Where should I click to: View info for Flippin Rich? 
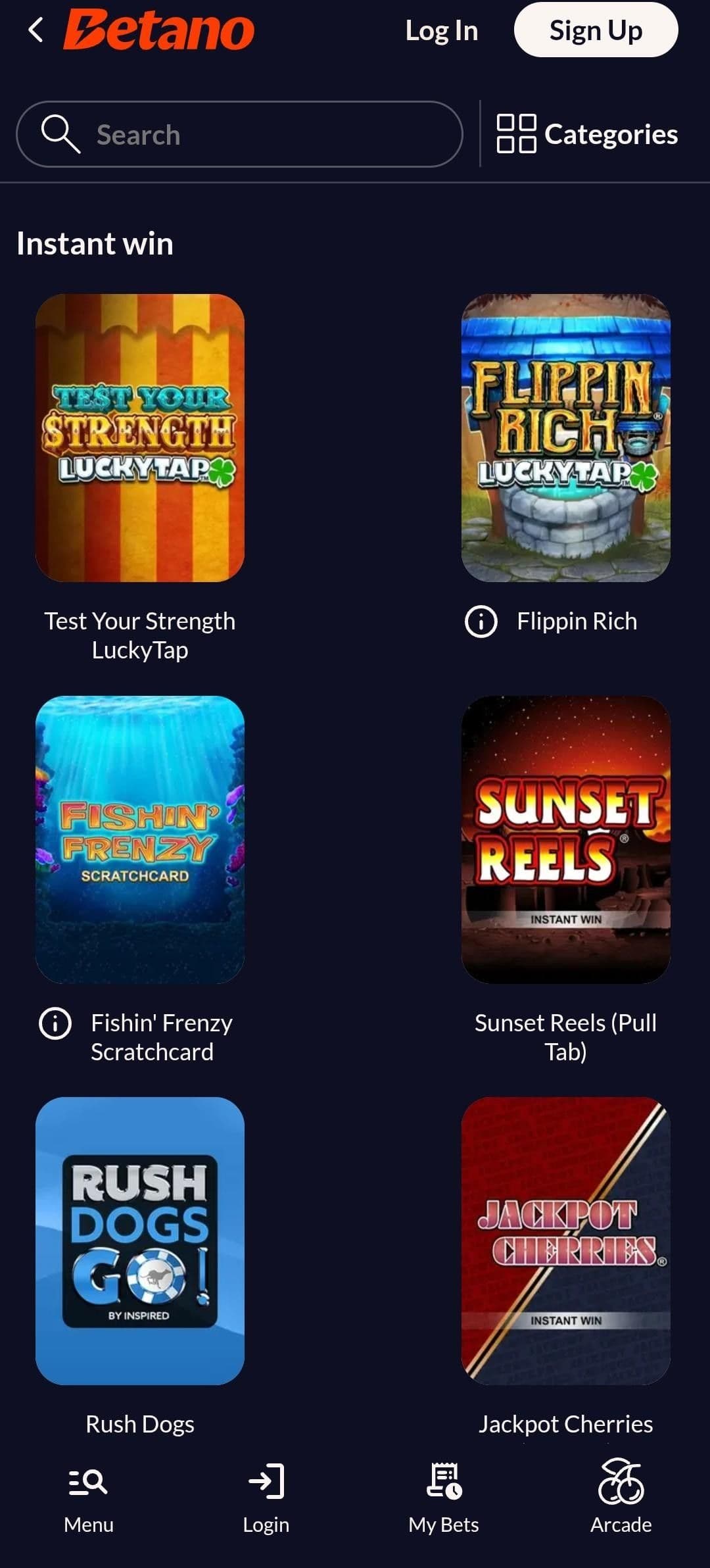click(x=481, y=622)
